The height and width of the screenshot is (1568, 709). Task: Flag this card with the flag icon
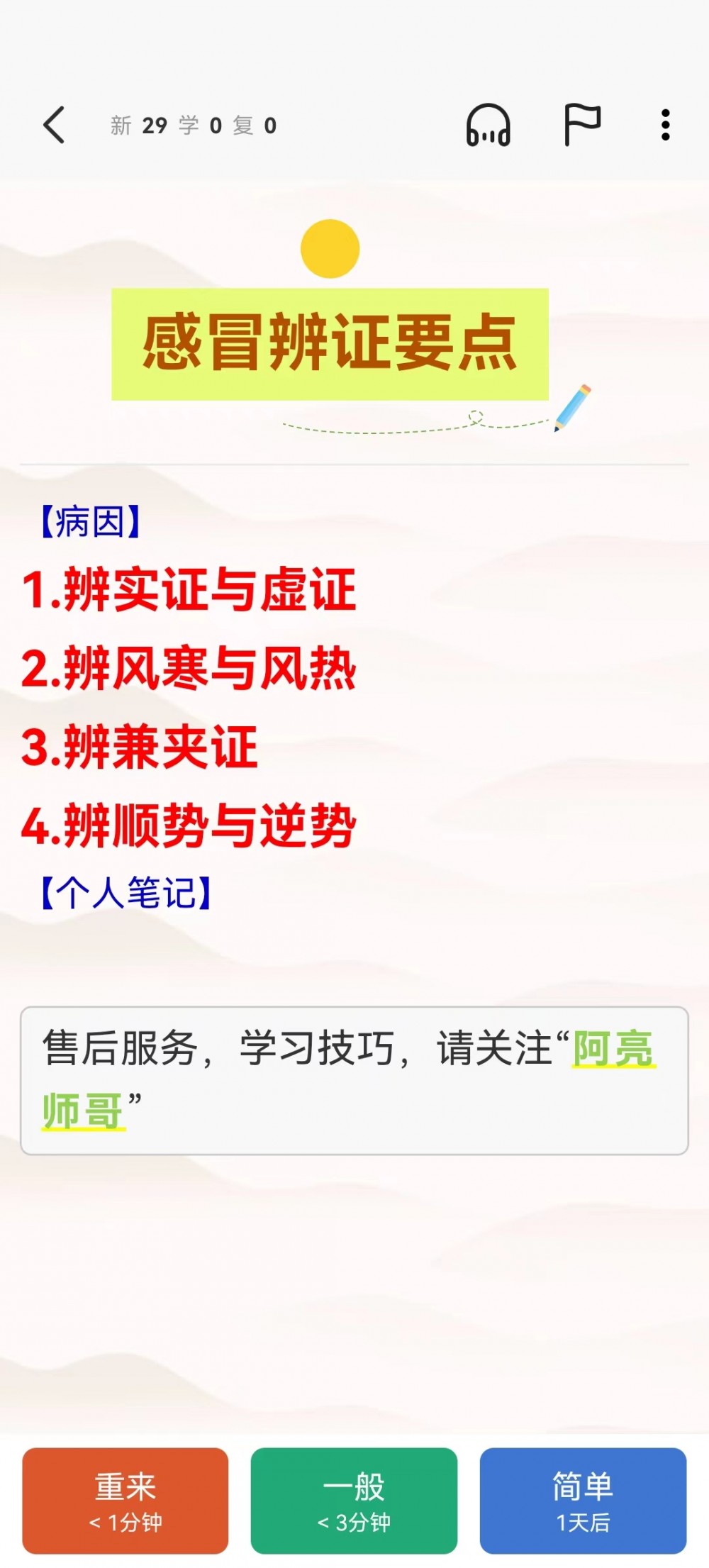[x=581, y=125]
